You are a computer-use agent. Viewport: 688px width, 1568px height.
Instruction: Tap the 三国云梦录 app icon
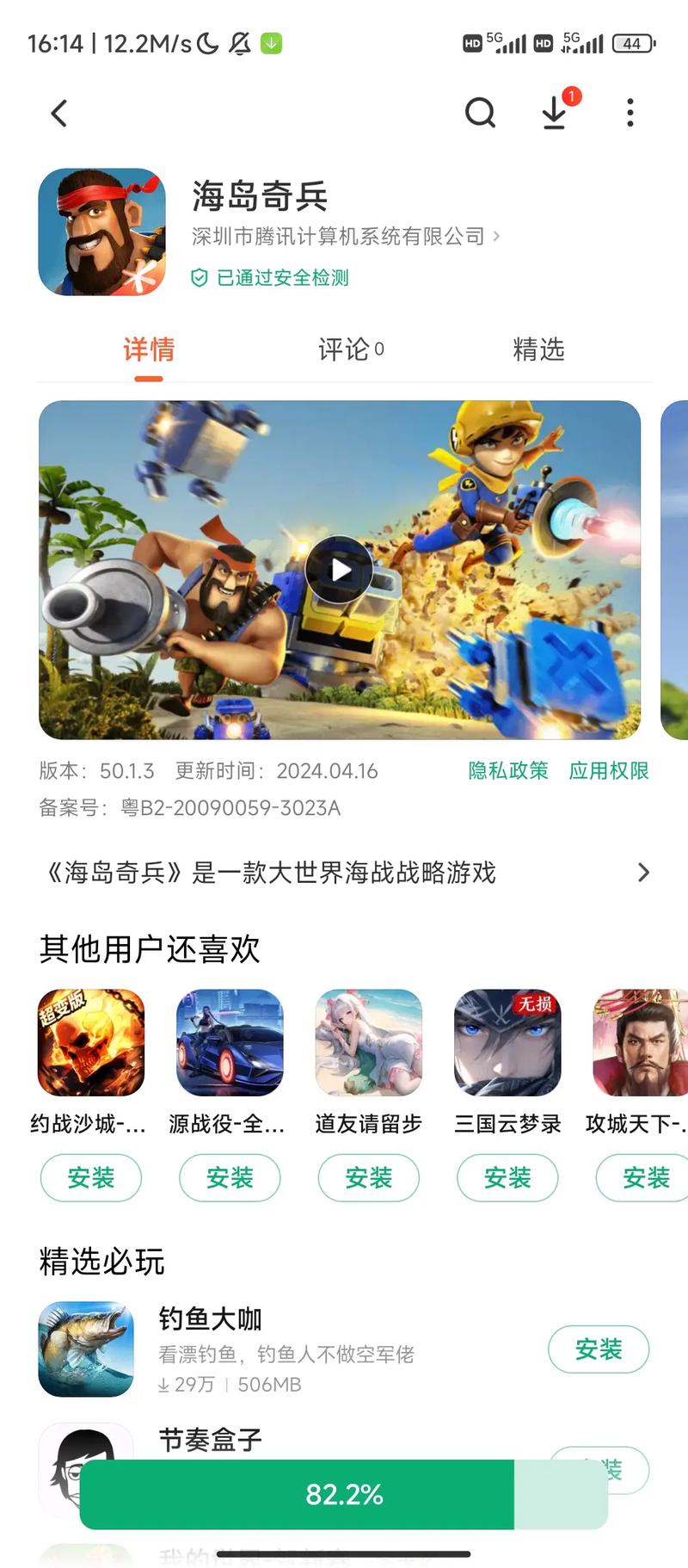507,1041
